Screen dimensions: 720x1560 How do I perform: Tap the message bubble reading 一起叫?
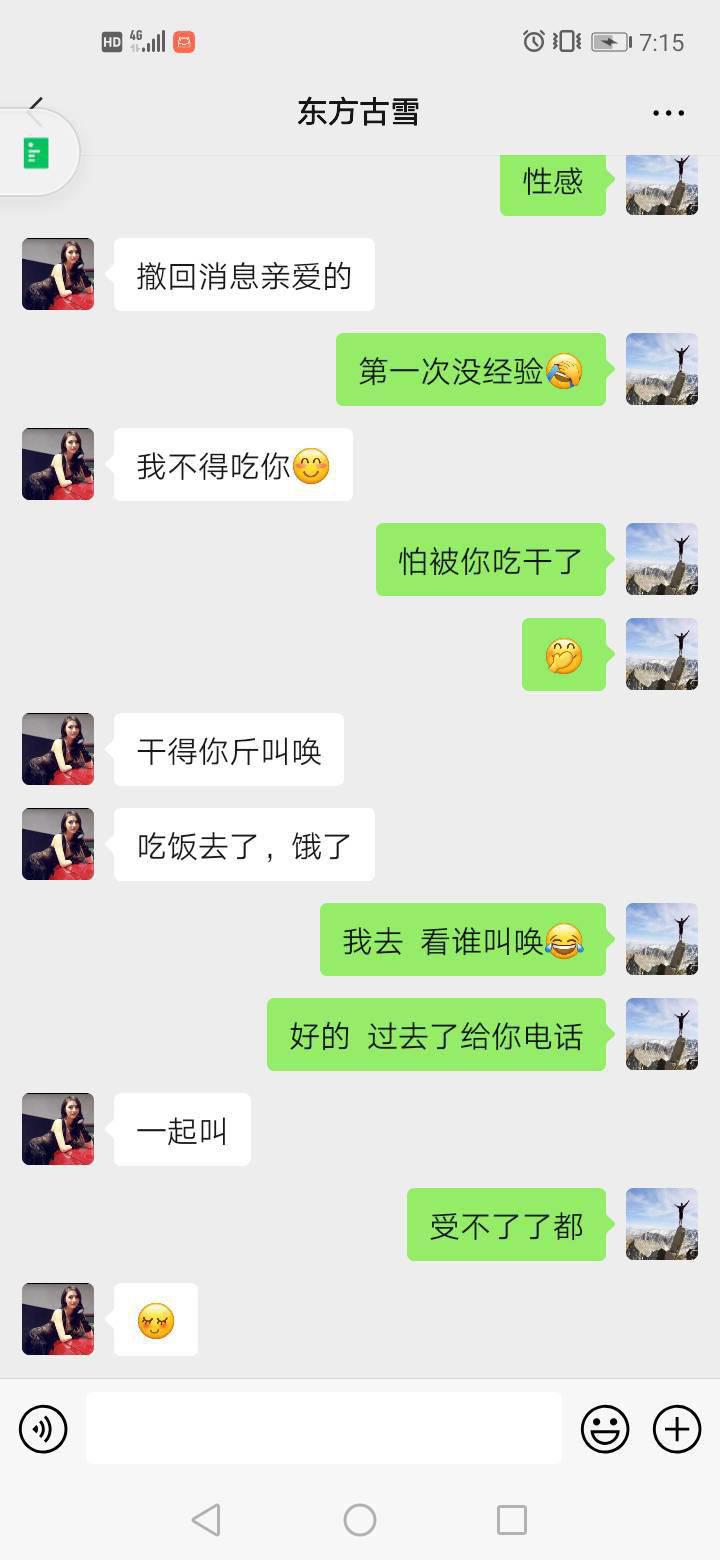[x=182, y=1129]
